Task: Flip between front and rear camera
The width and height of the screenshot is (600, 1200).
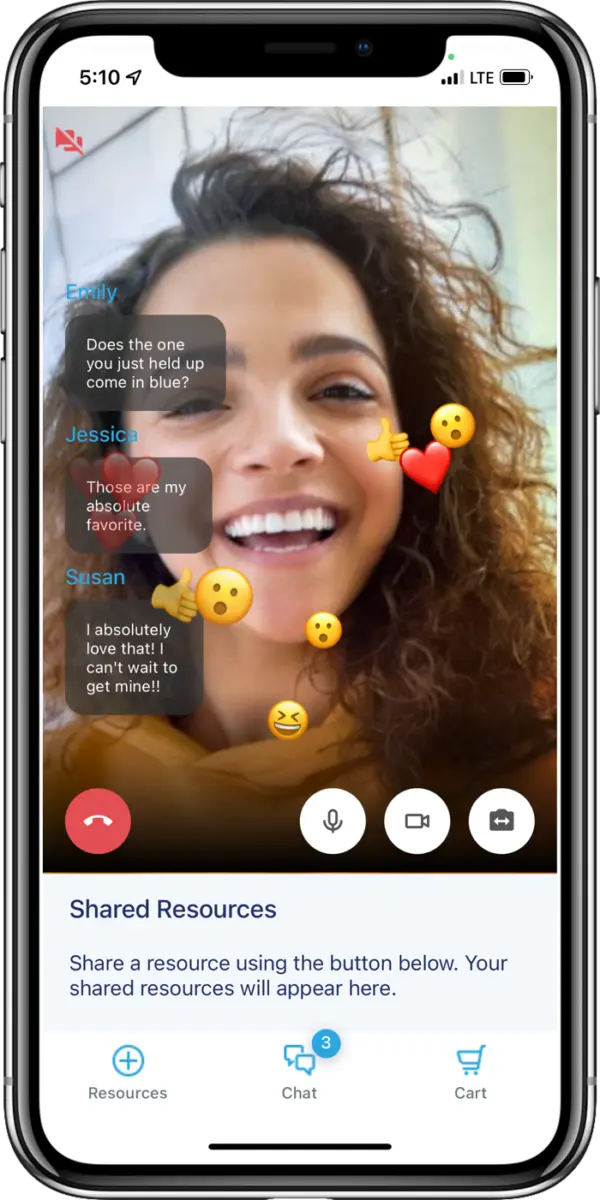Action: pos(502,821)
